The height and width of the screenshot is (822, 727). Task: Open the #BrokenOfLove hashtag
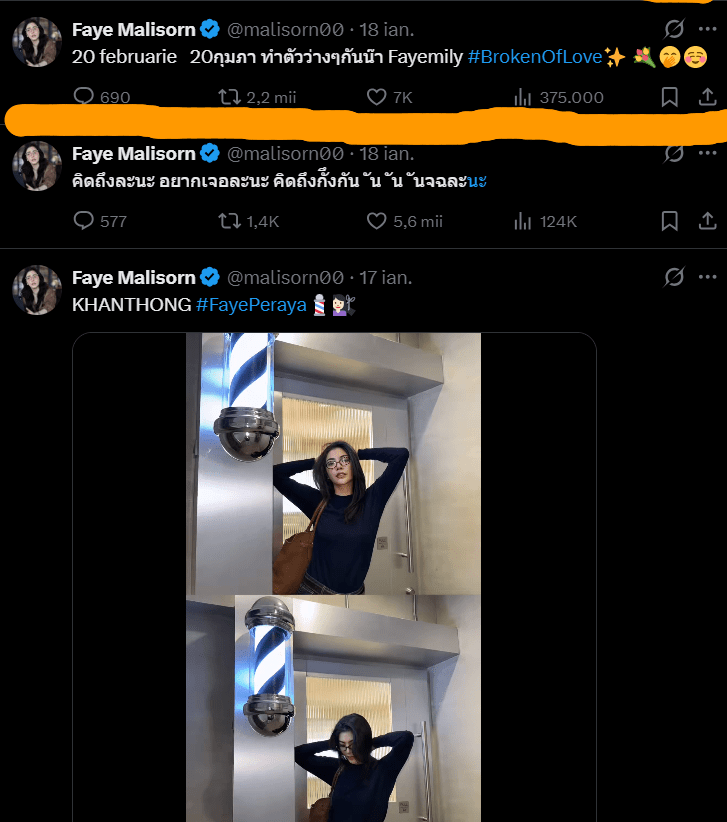pos(534,57)
